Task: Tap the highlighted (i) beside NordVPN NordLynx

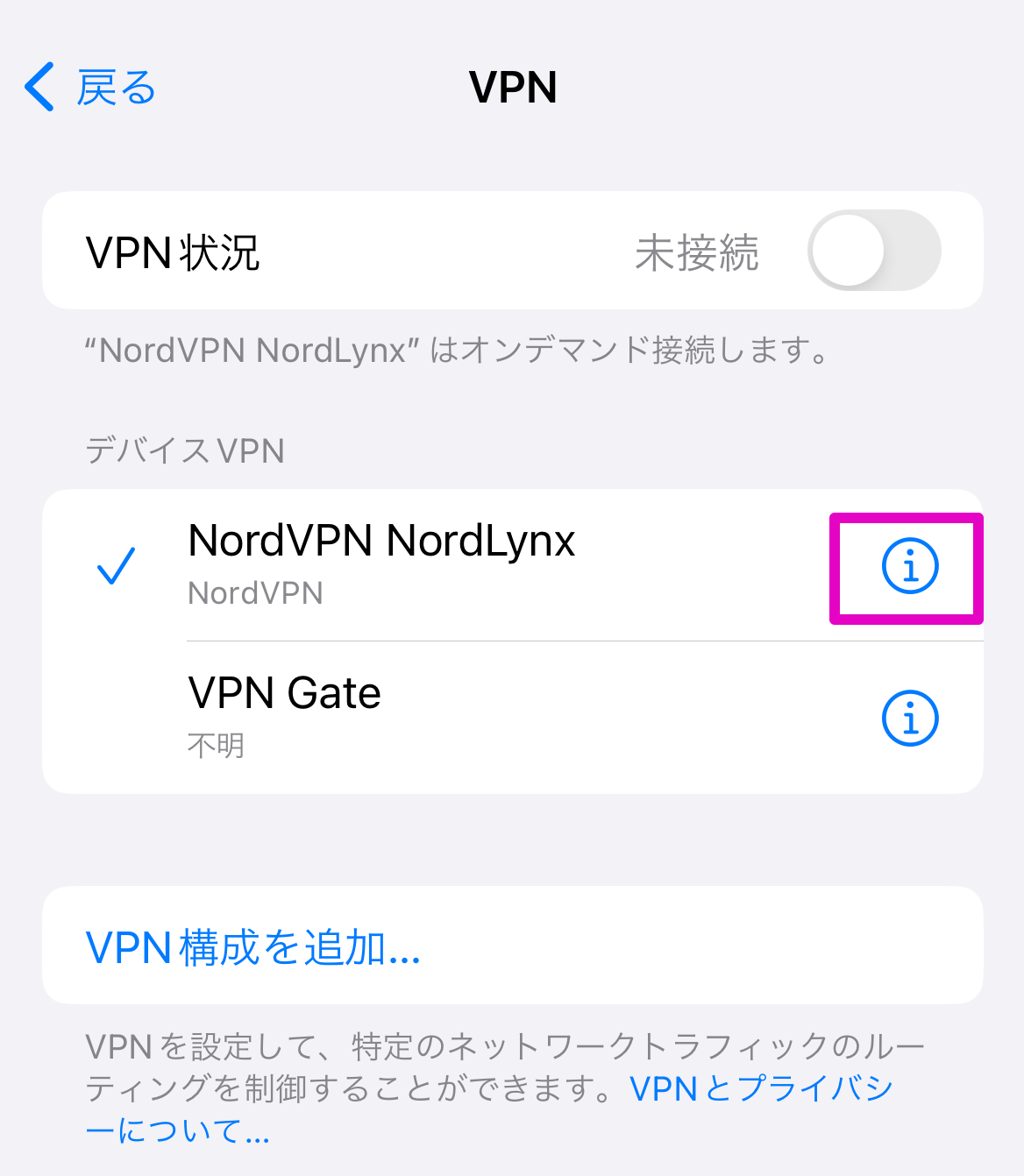Action: 910,567
